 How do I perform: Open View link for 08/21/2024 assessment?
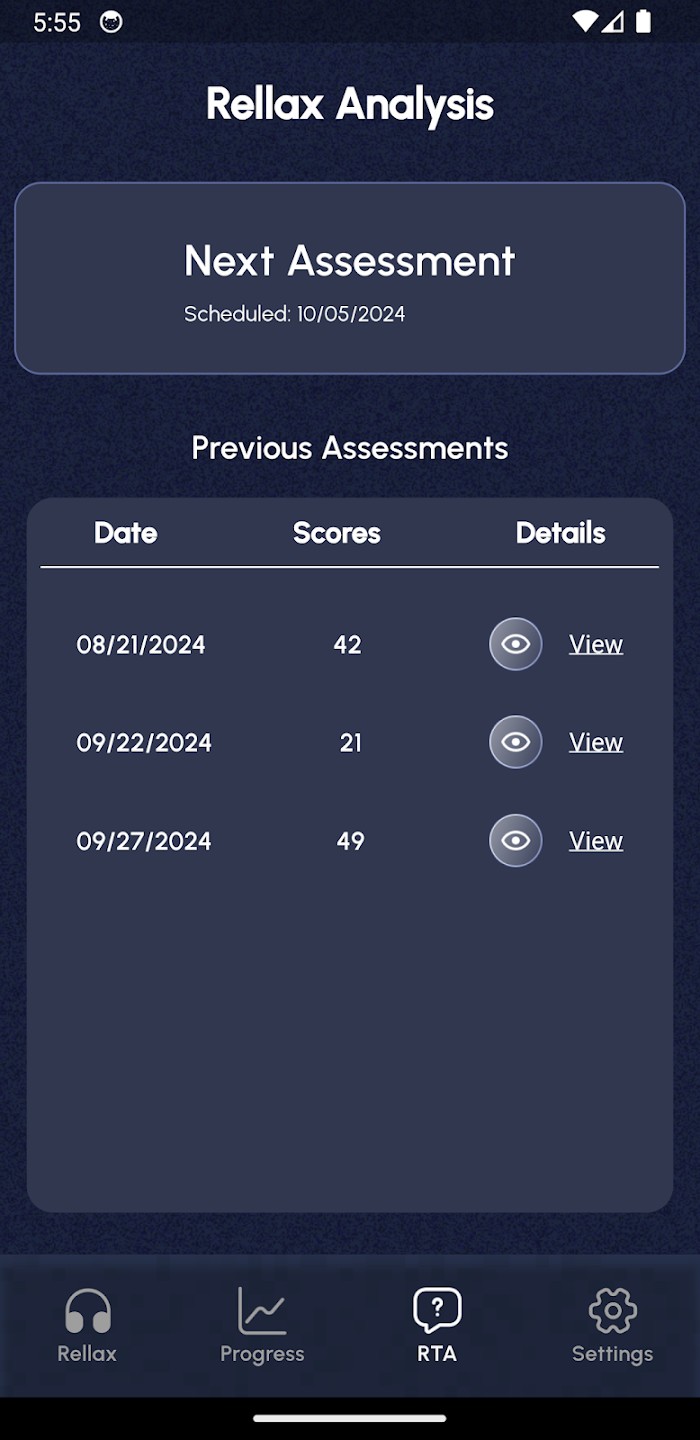[x=596, y=644]
